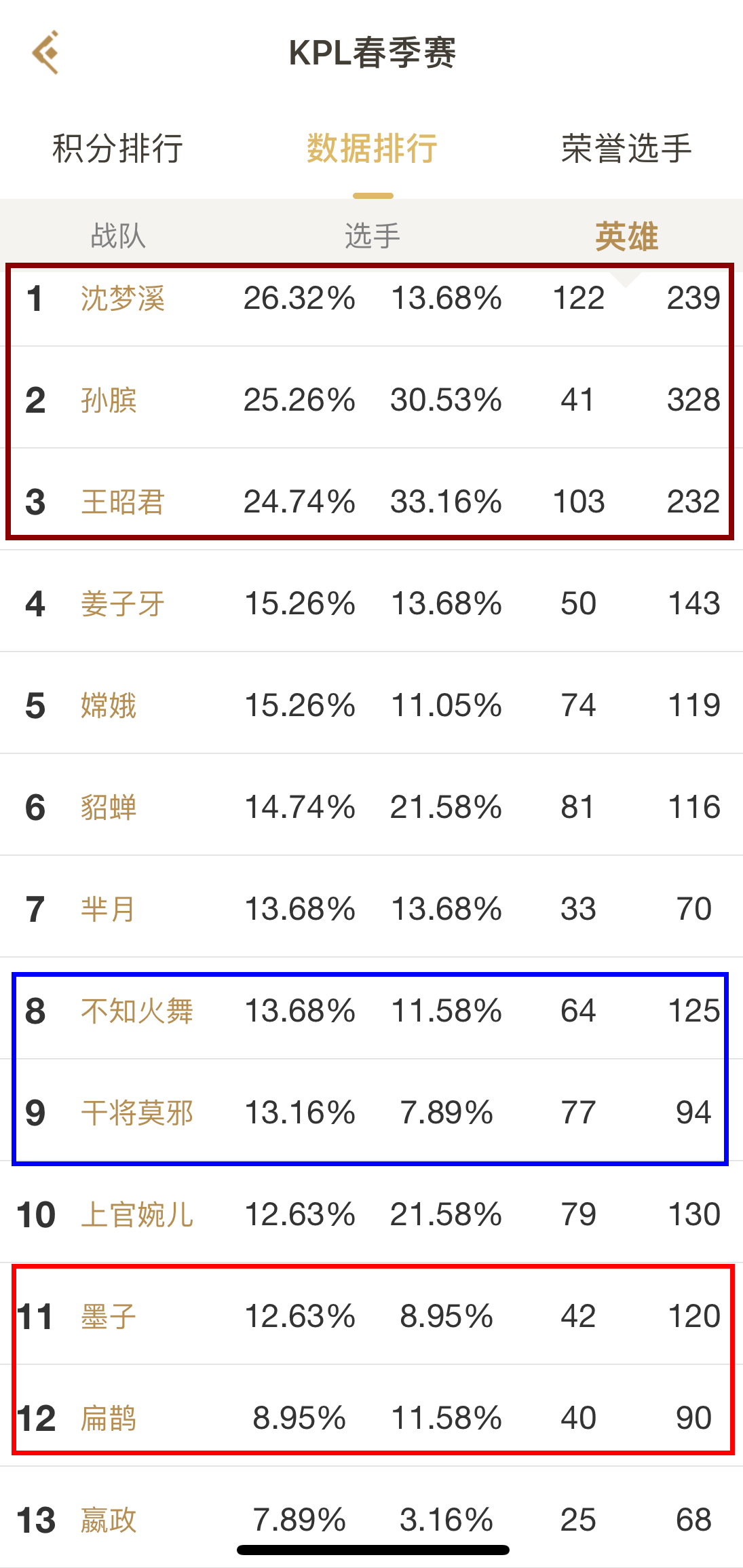743x1568 pixels.
Task: Open hero 孙膑 row
Action: coord(371,400)
